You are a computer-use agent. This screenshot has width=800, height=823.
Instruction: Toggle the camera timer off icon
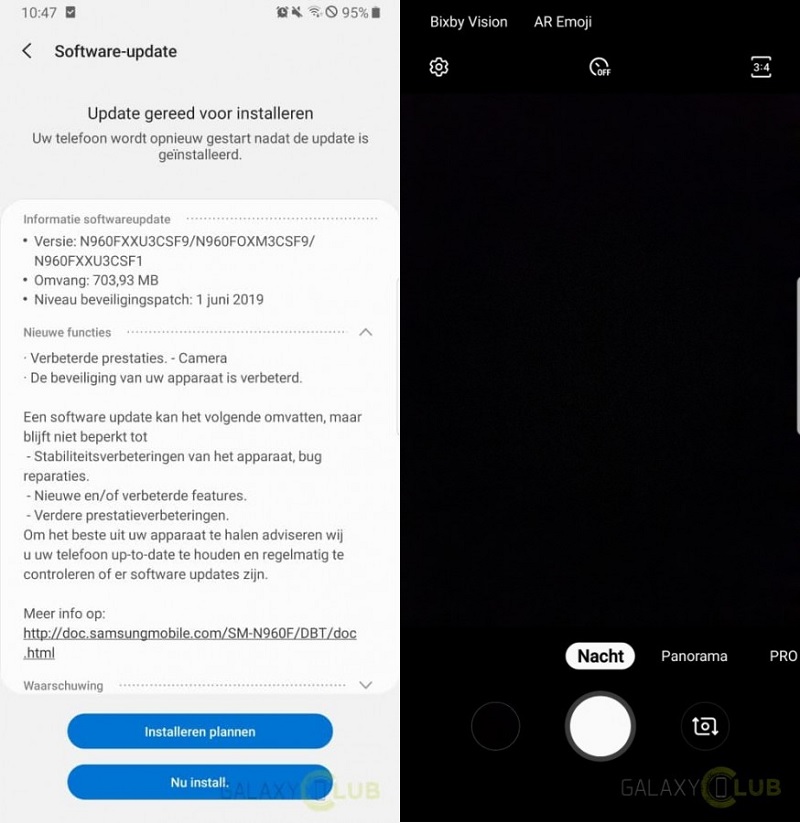[x=599, y=67]
